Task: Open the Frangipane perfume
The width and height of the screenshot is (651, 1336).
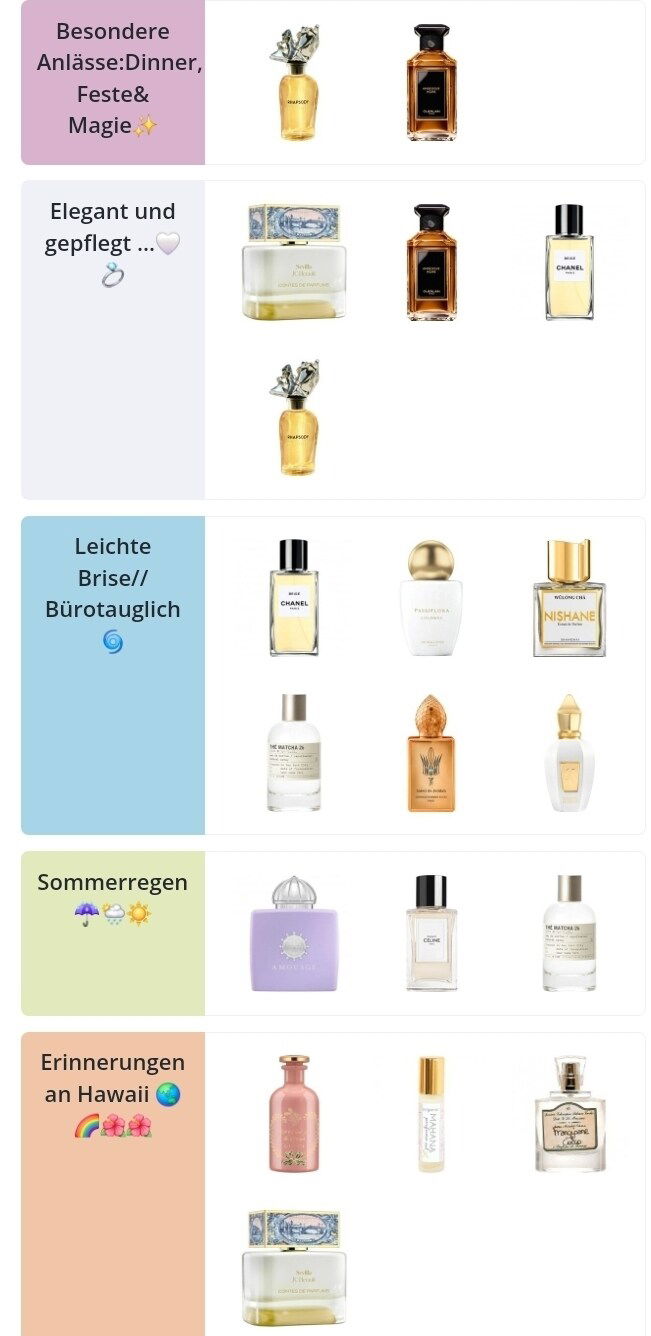Action: [x=569, y=1113]
